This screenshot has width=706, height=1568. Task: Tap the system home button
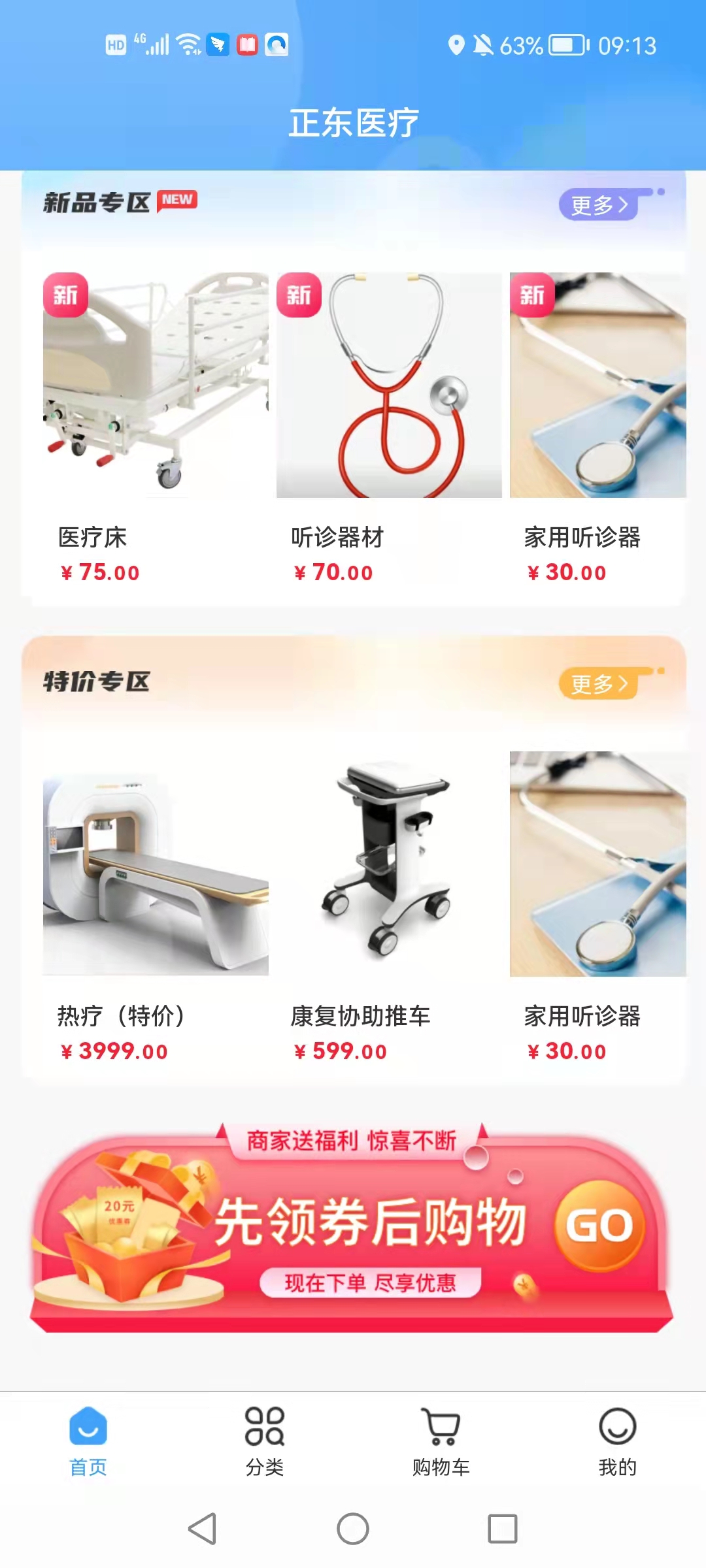[353, 1529]
